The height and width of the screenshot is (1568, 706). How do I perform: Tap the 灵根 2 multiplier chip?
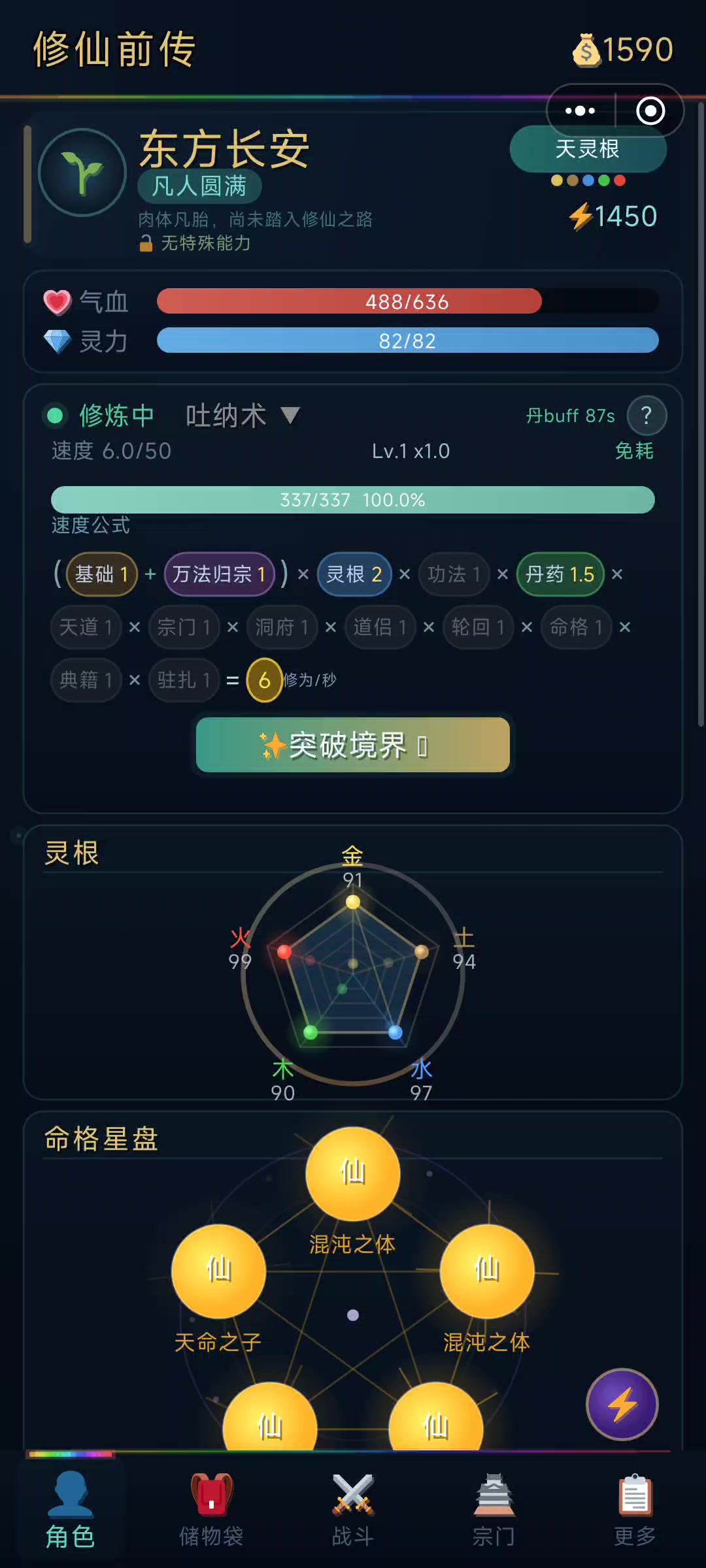tap(354, 574)
